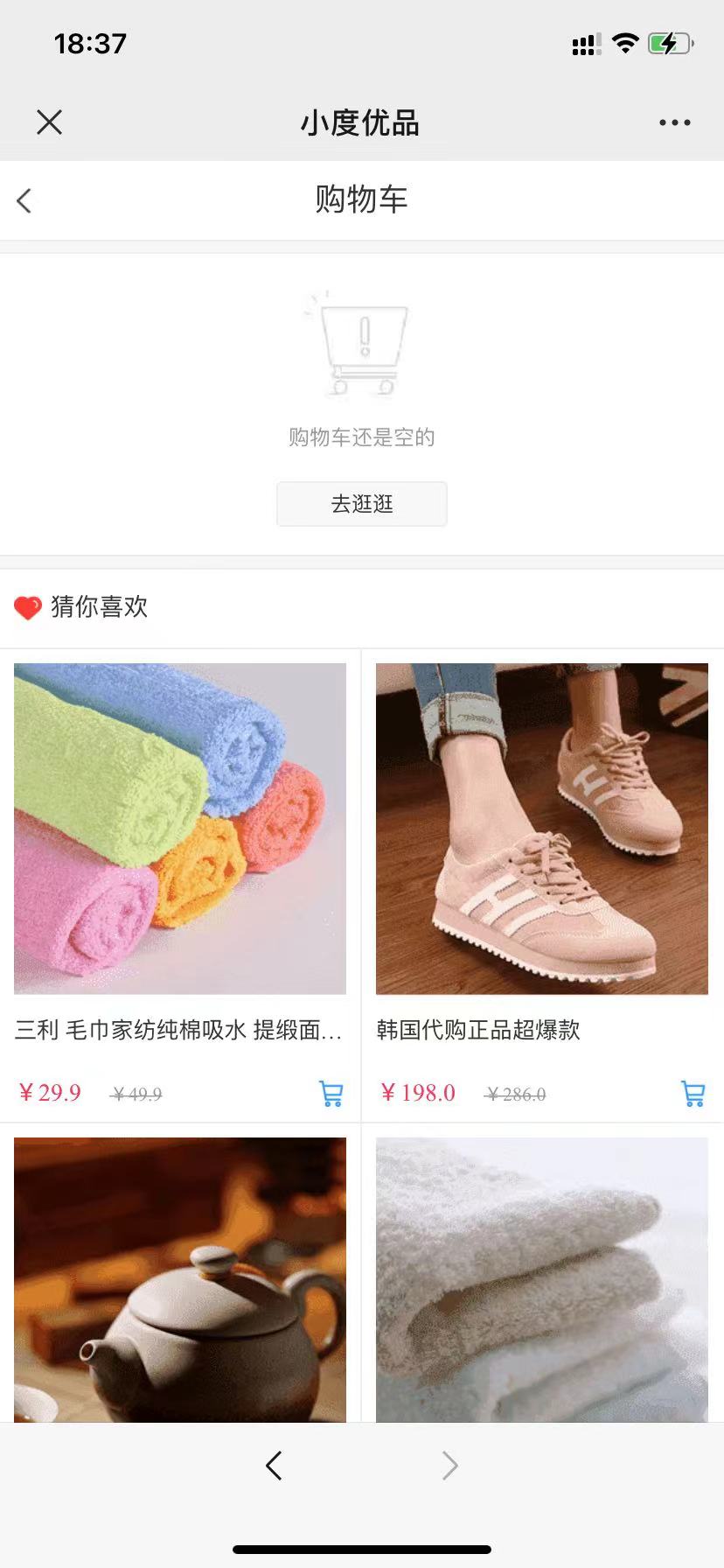Add the ¥29.9 towel to cart

(x=331, y=1093)
